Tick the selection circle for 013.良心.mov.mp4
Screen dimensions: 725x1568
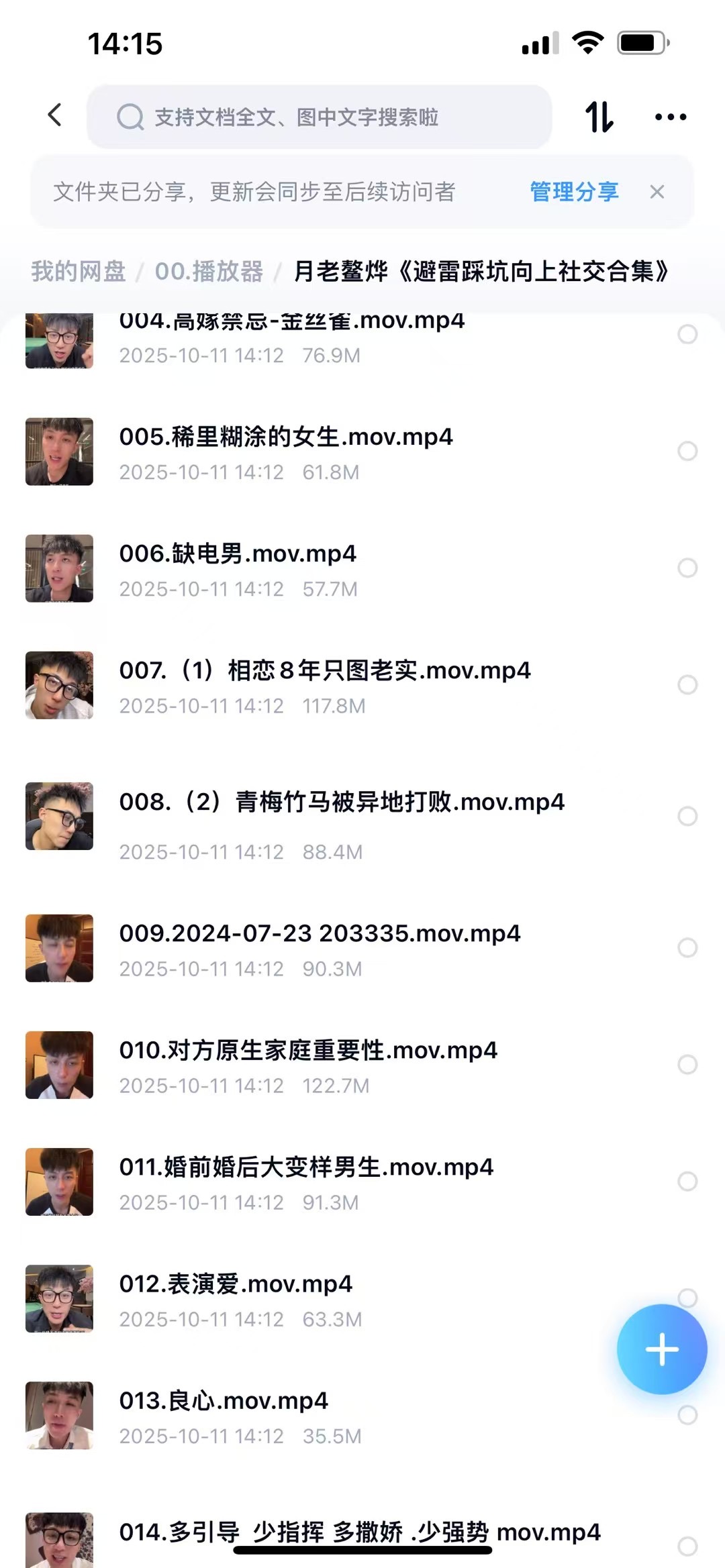[x=687, y=1415]
